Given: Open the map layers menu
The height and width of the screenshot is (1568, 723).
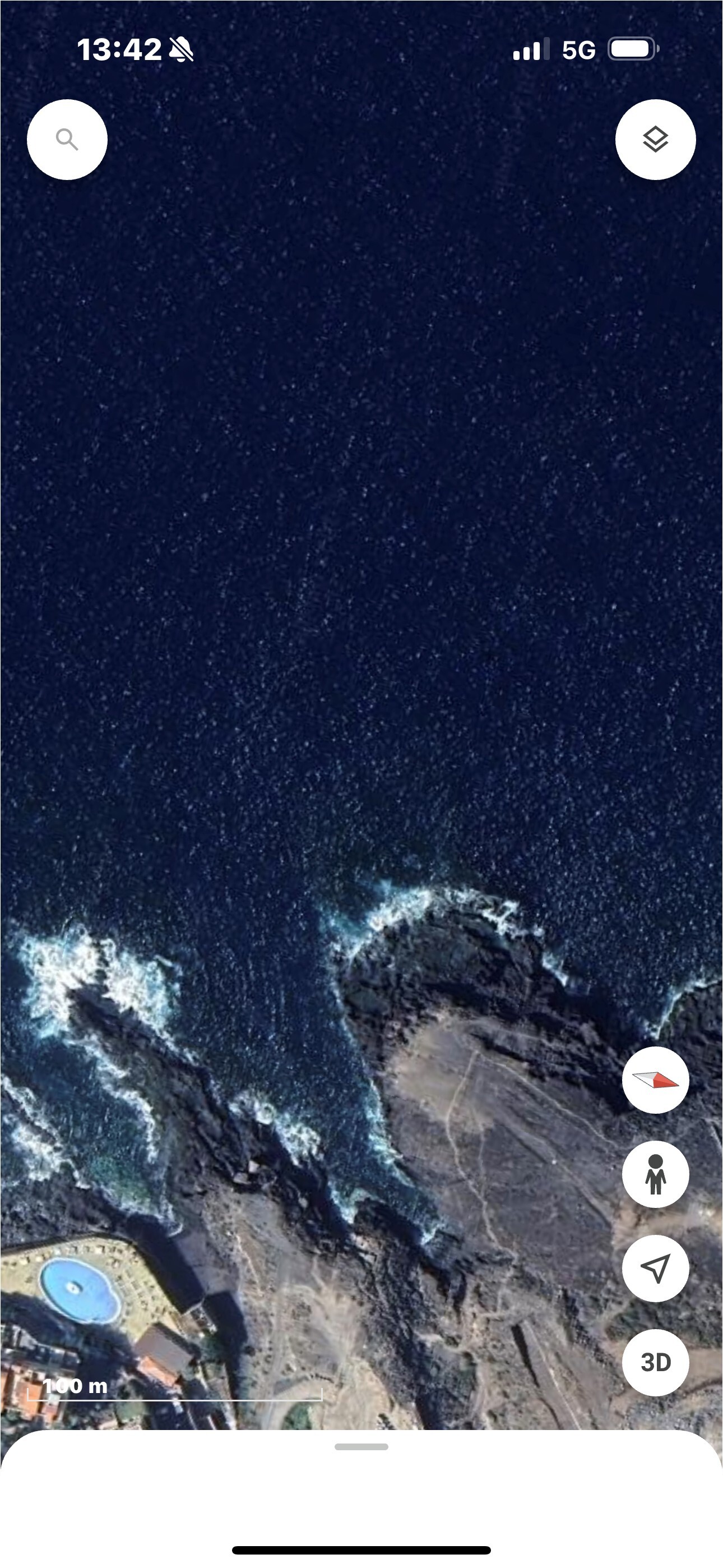Looking at the screenshot, I should [x=655, y=140].
